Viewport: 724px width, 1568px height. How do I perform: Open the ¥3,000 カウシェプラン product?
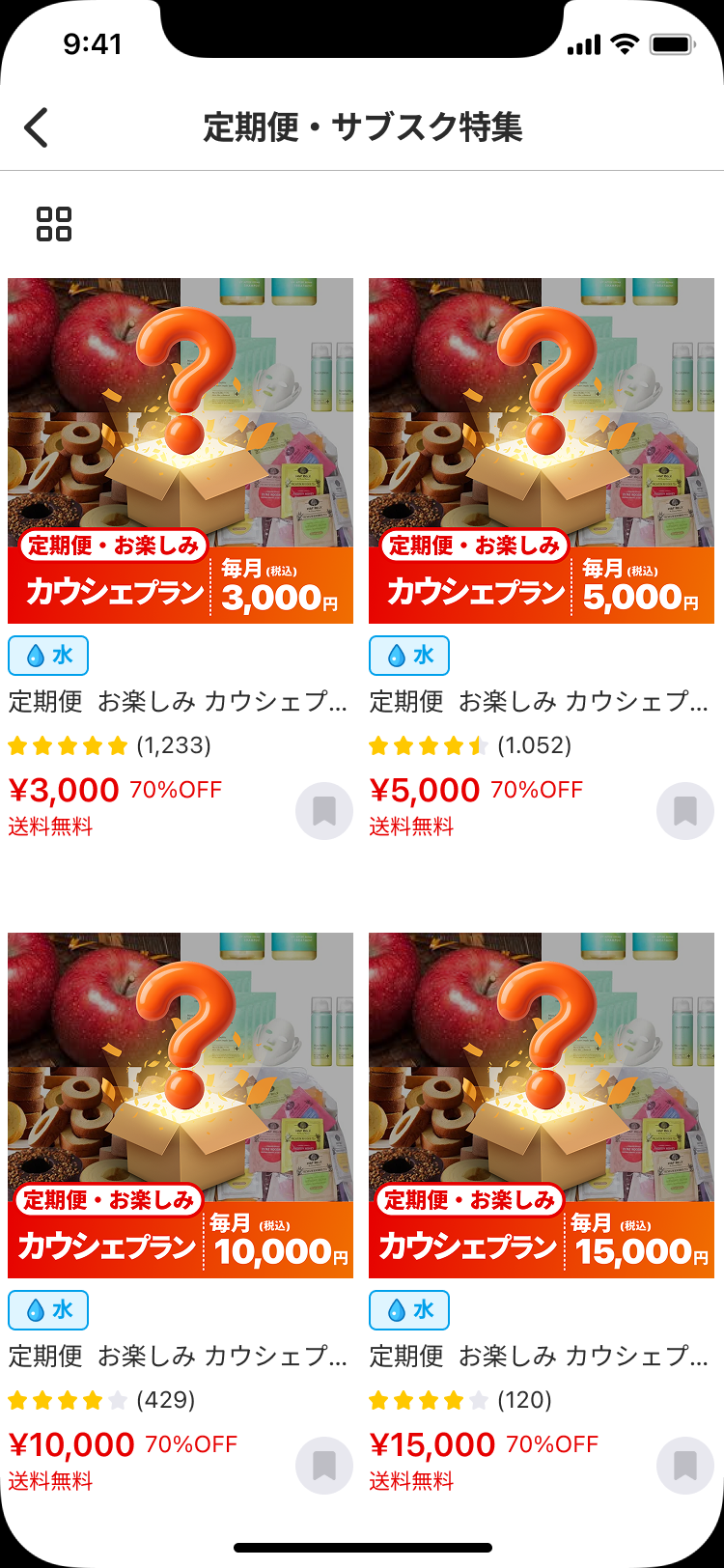(181, 451)
